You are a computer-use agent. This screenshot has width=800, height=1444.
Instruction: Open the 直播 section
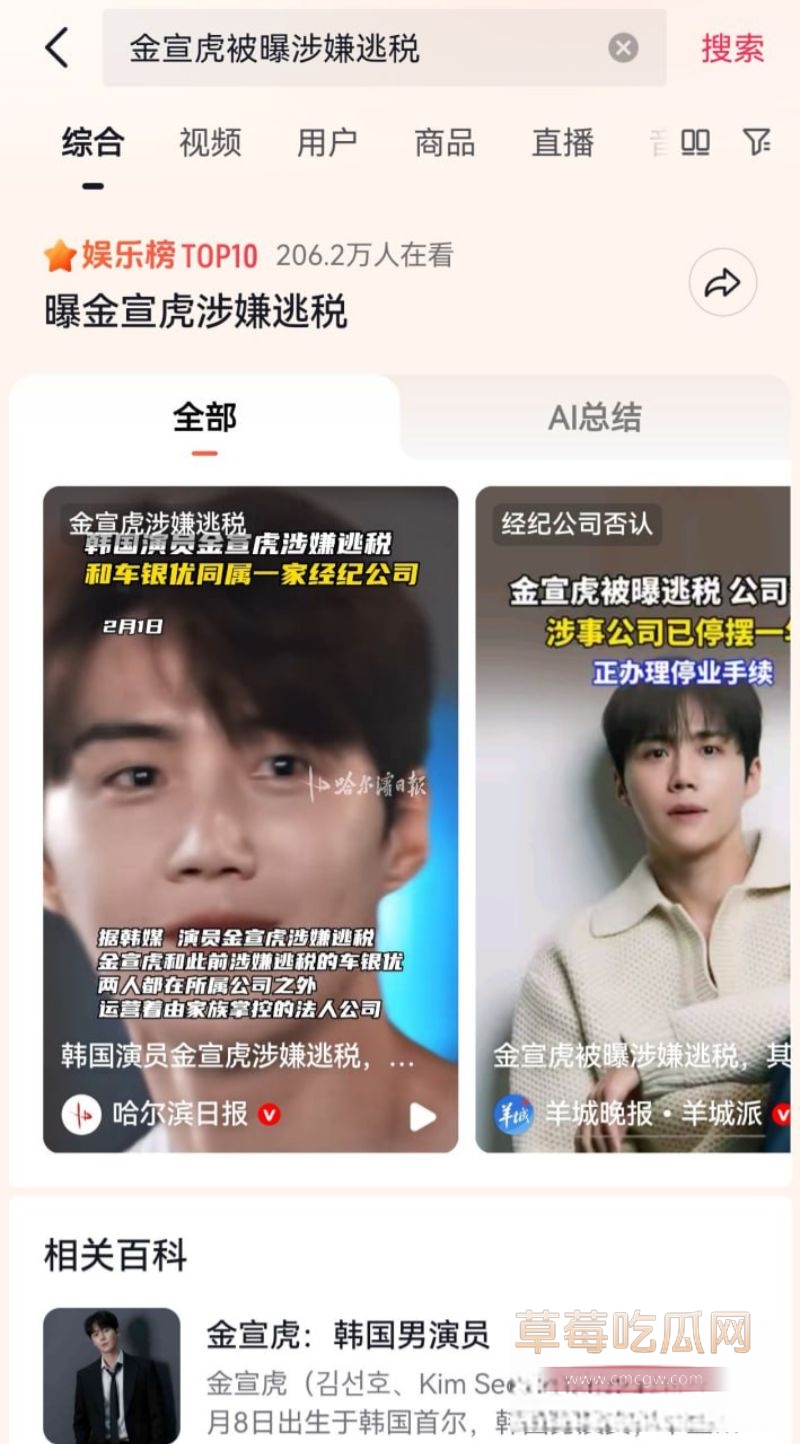[562, 143]
